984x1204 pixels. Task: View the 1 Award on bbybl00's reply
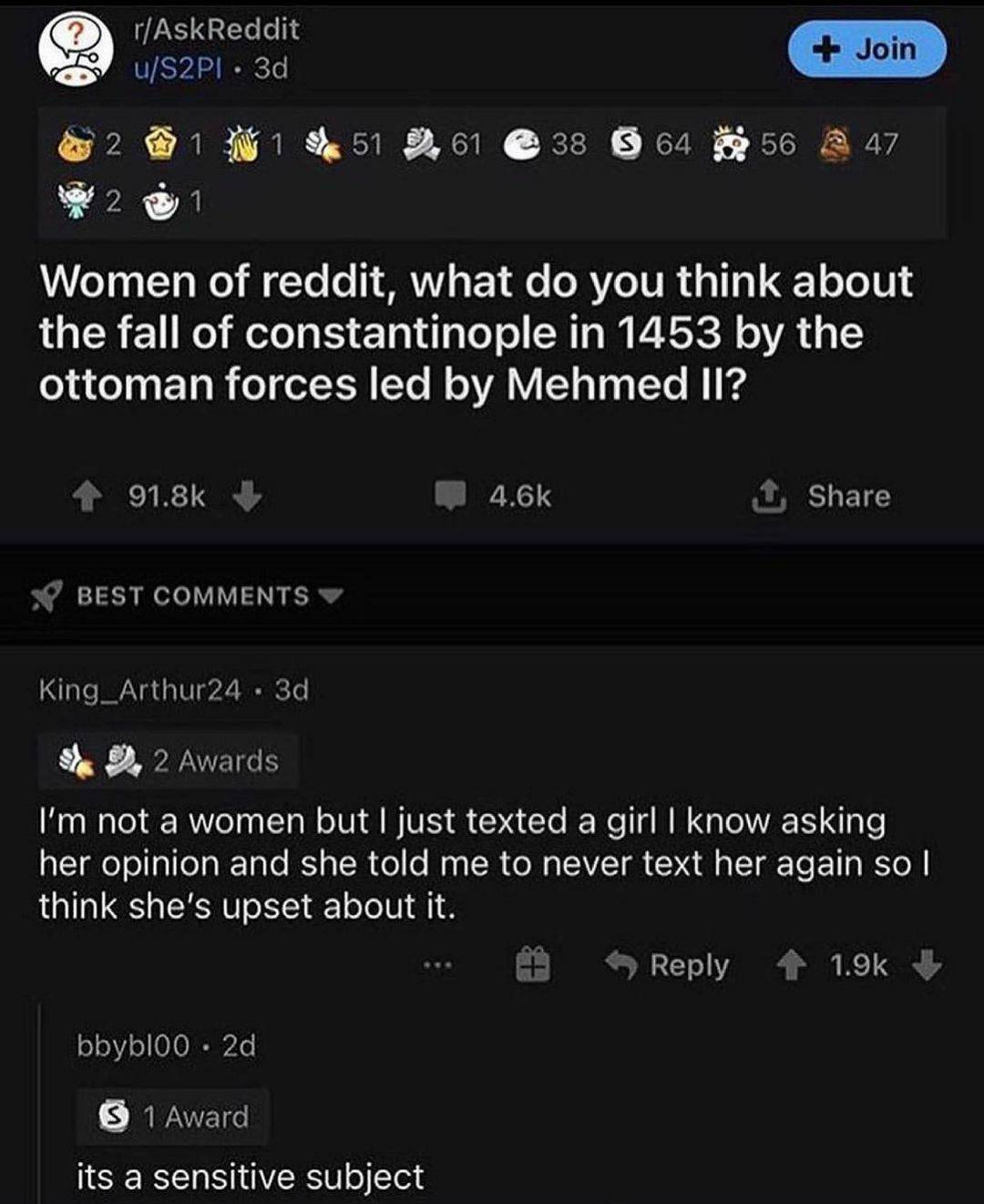173,1117
